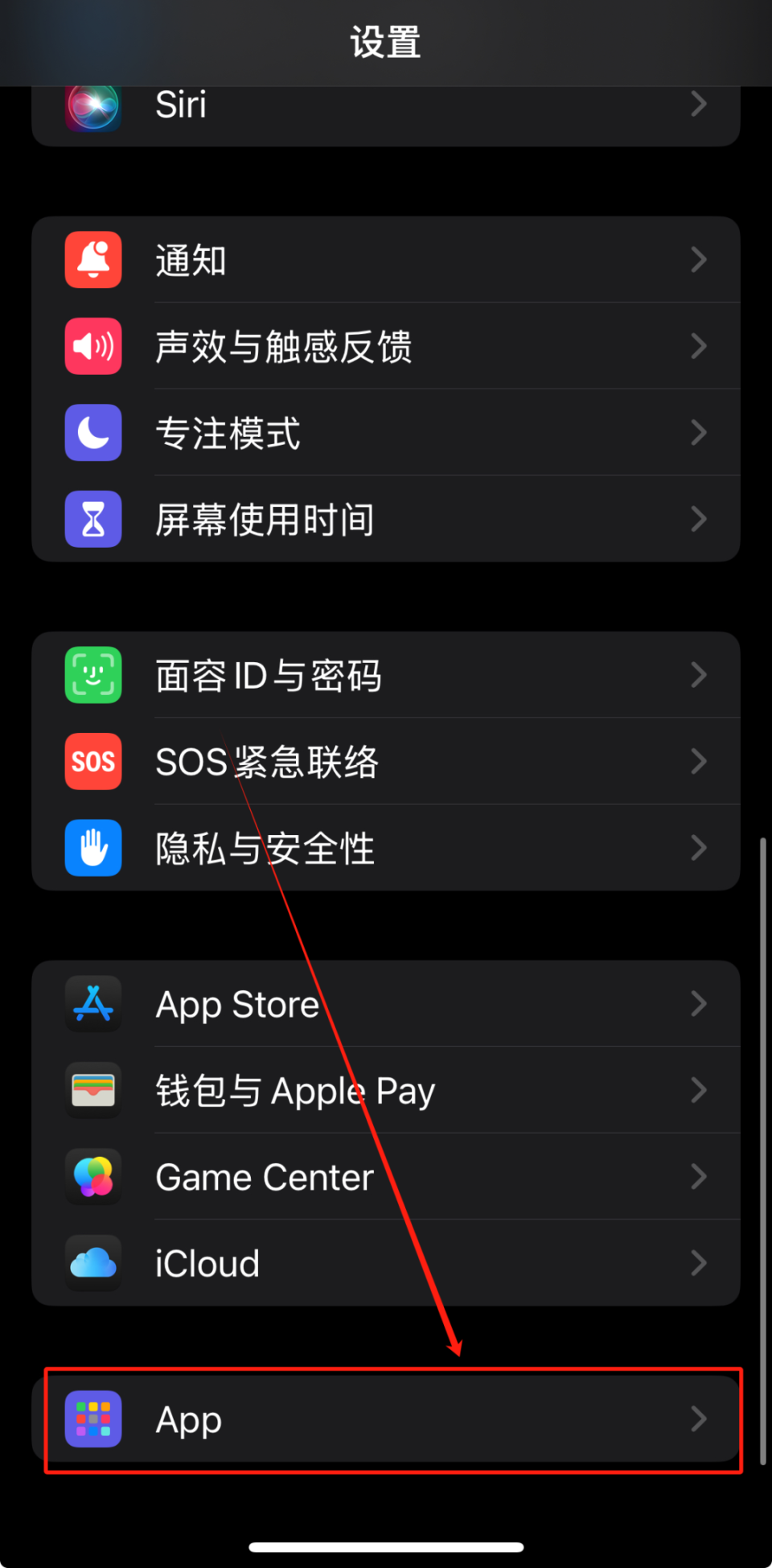View 屏幕使用时间 settings
Image resolution: width=772 pixels, height=1568 pixels.
pyautogui.click(x=386, y=520)
